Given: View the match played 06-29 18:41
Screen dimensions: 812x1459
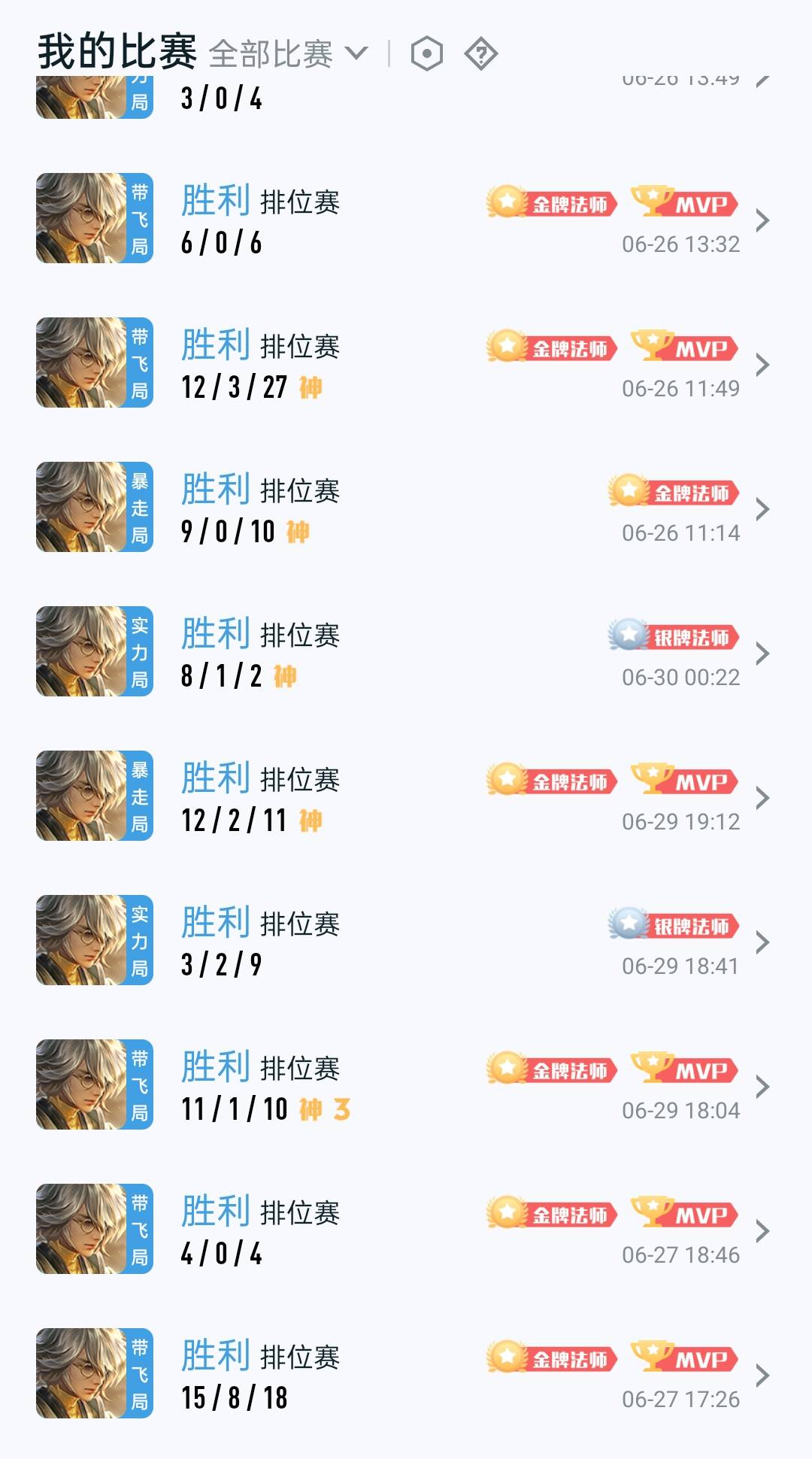Looking at the screenshot, I should coord(406,942).
